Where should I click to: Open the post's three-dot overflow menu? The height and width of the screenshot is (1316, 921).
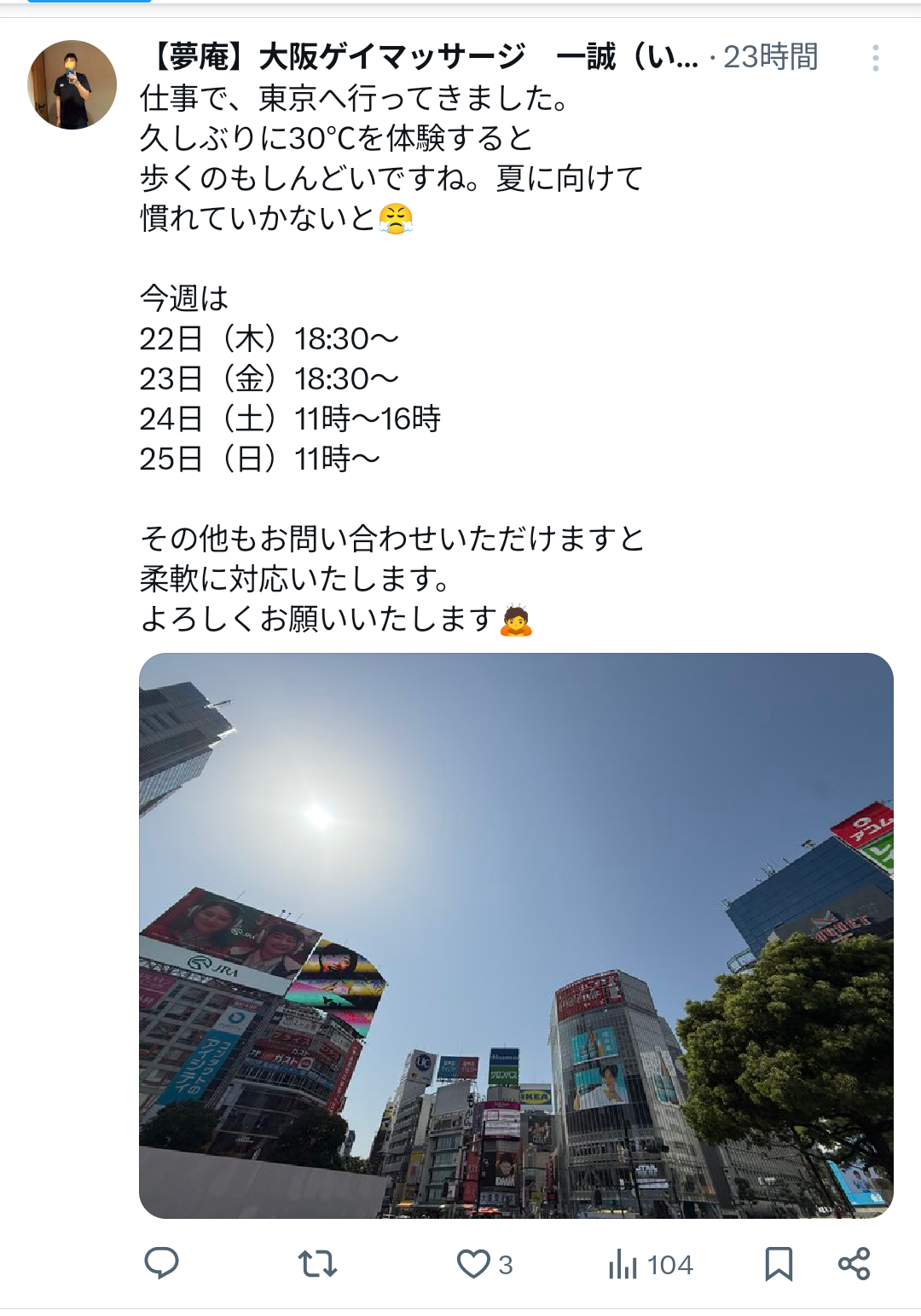[x=875, y=58]
